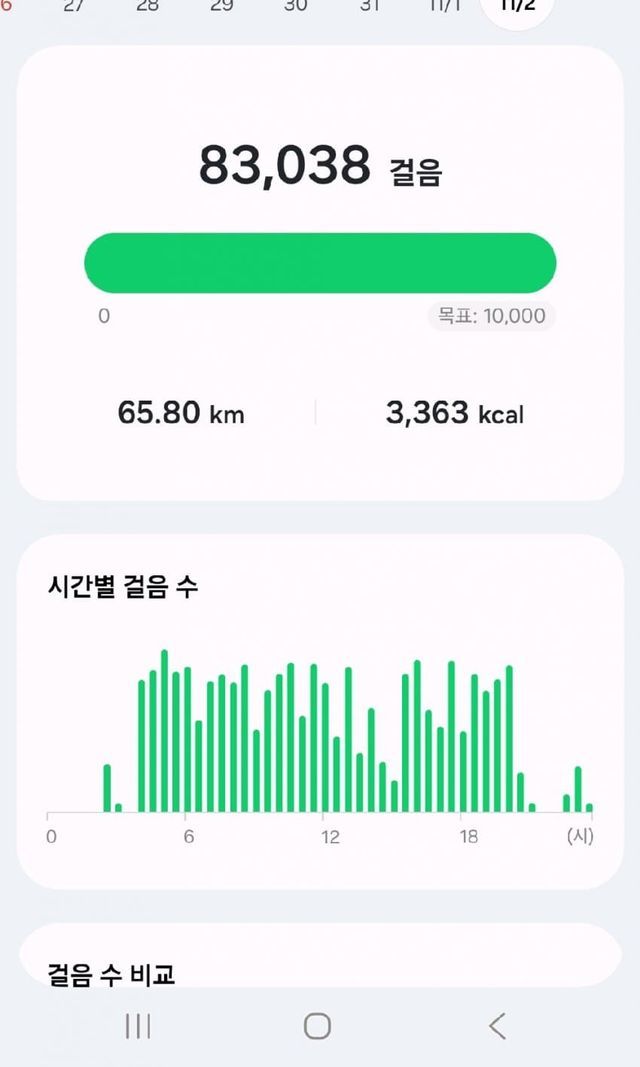640x1067 pixels.
Task: Select date 27 in the date strip
Action: (73, 5)
